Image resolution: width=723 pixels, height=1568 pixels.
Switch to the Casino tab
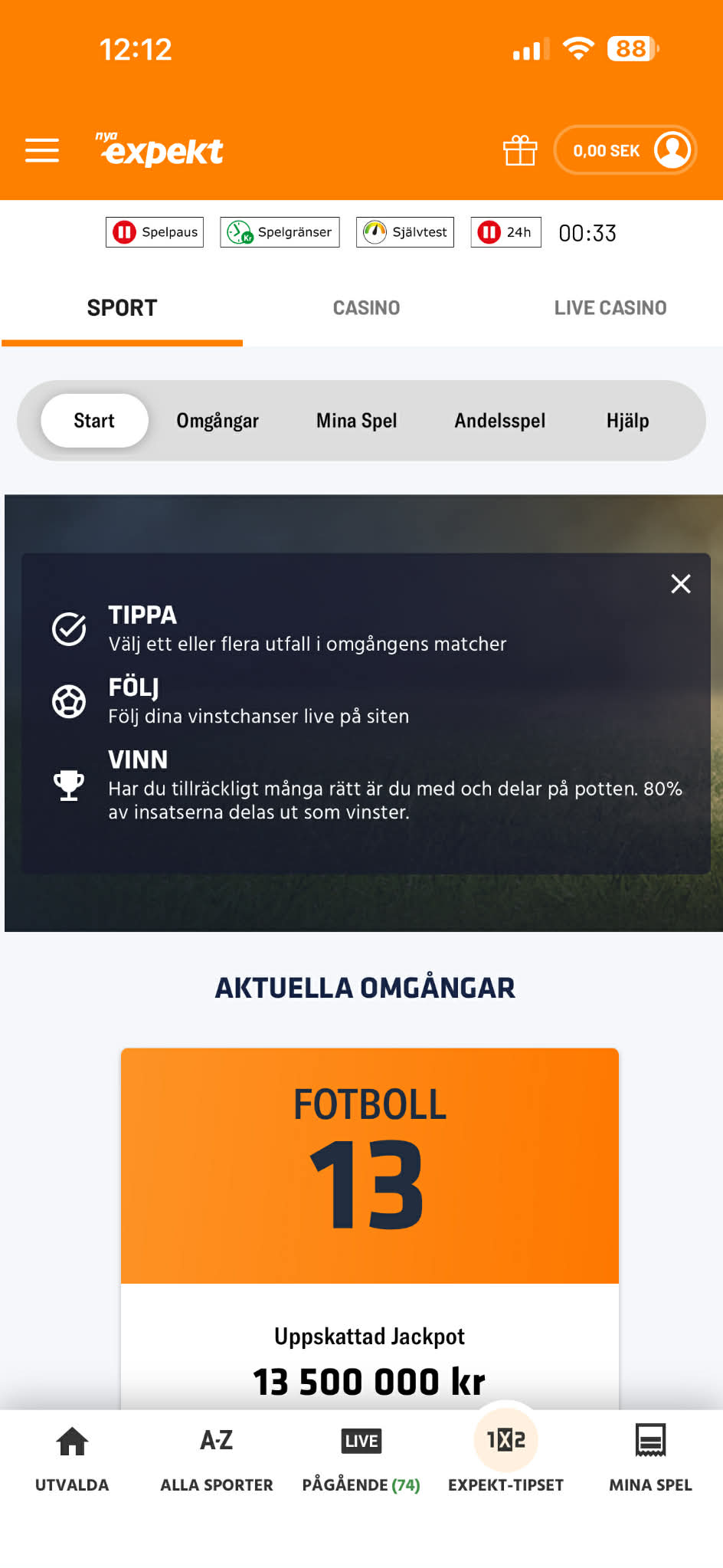365,307
